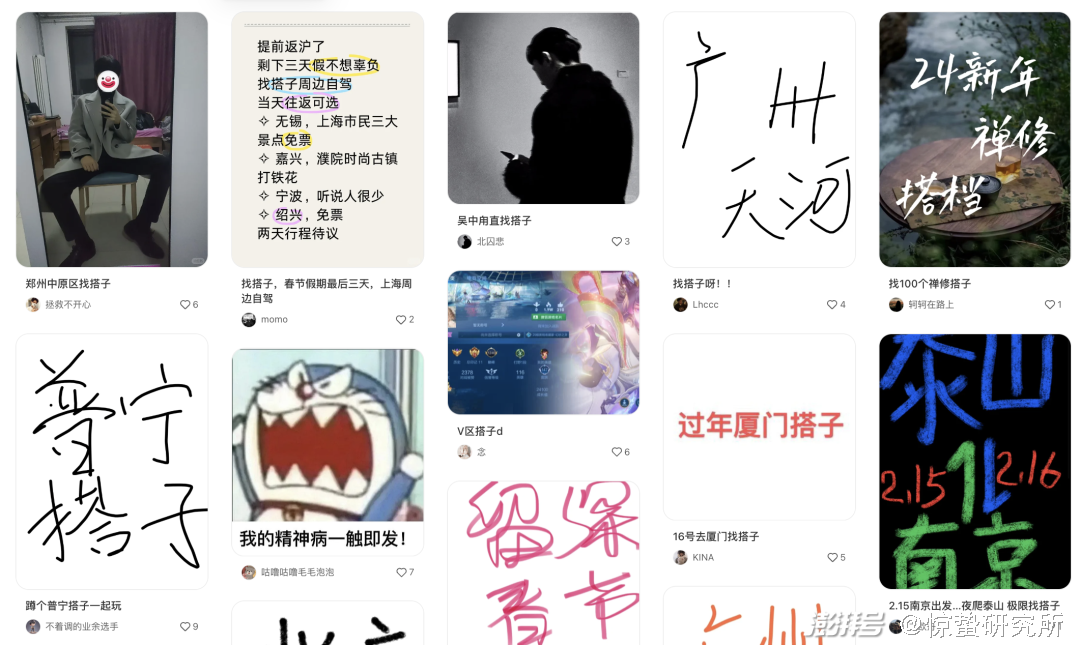The width and height of the screenshot is (1080, 645).
Task: Open the post 郑州中原区找搭子
Action: (111, 140)
